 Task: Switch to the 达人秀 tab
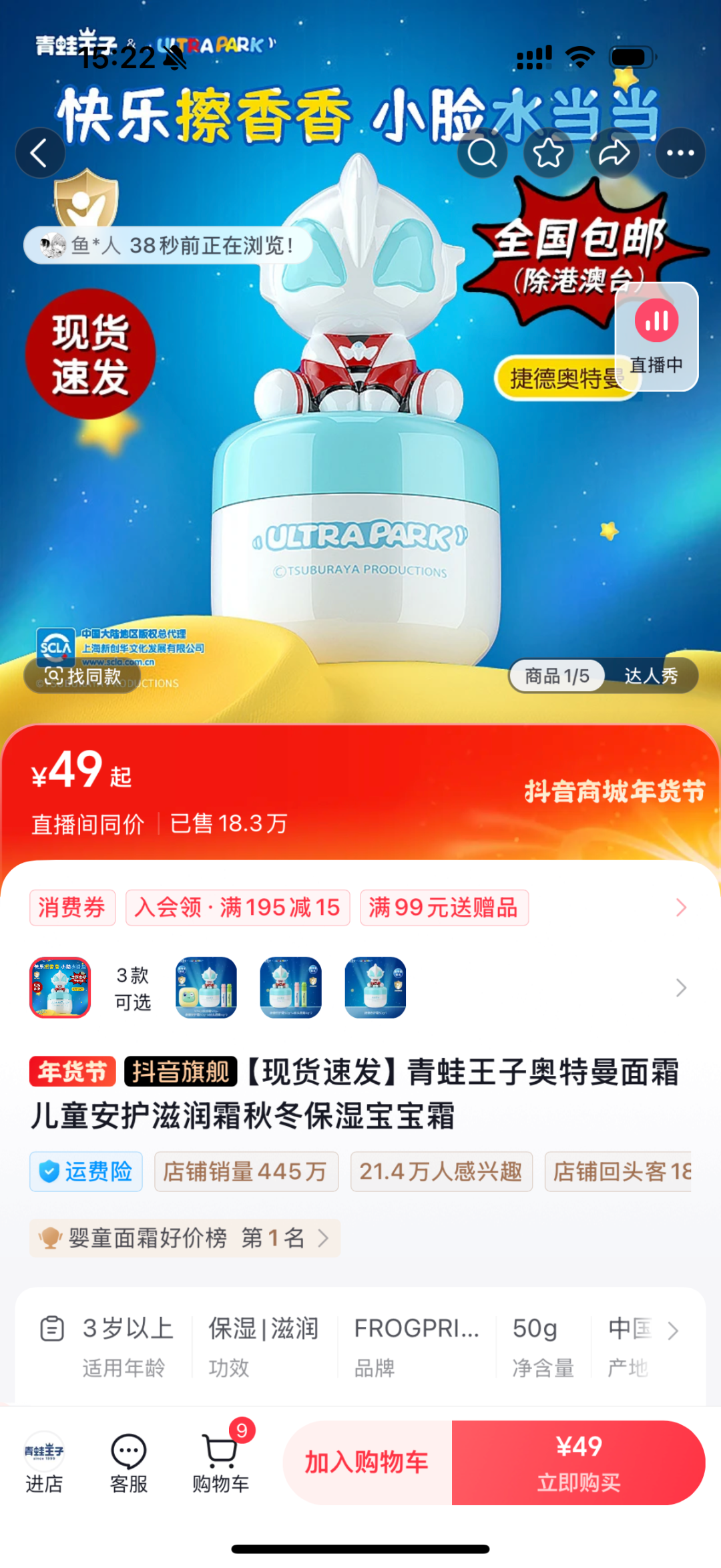651,676
